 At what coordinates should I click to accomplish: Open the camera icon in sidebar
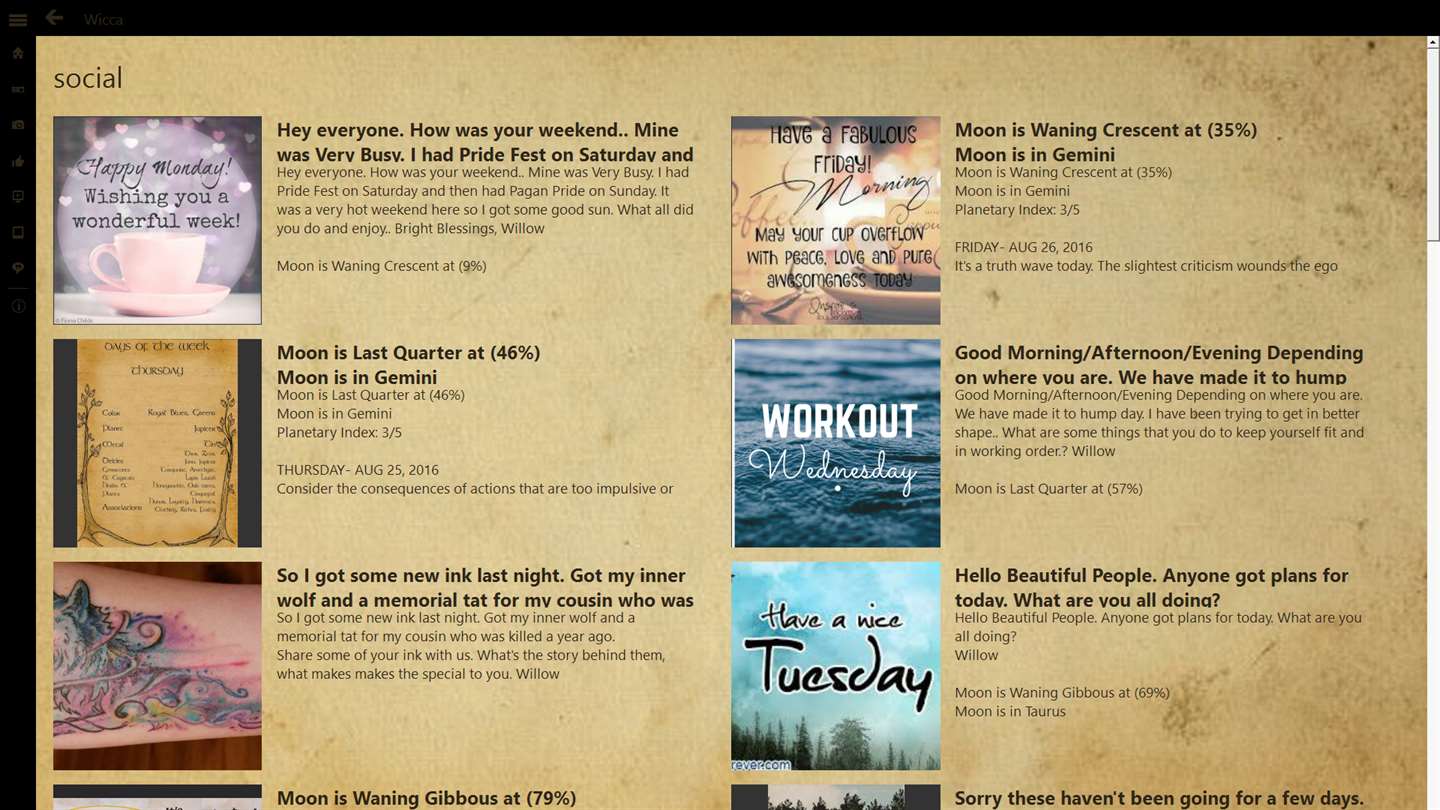17,125
